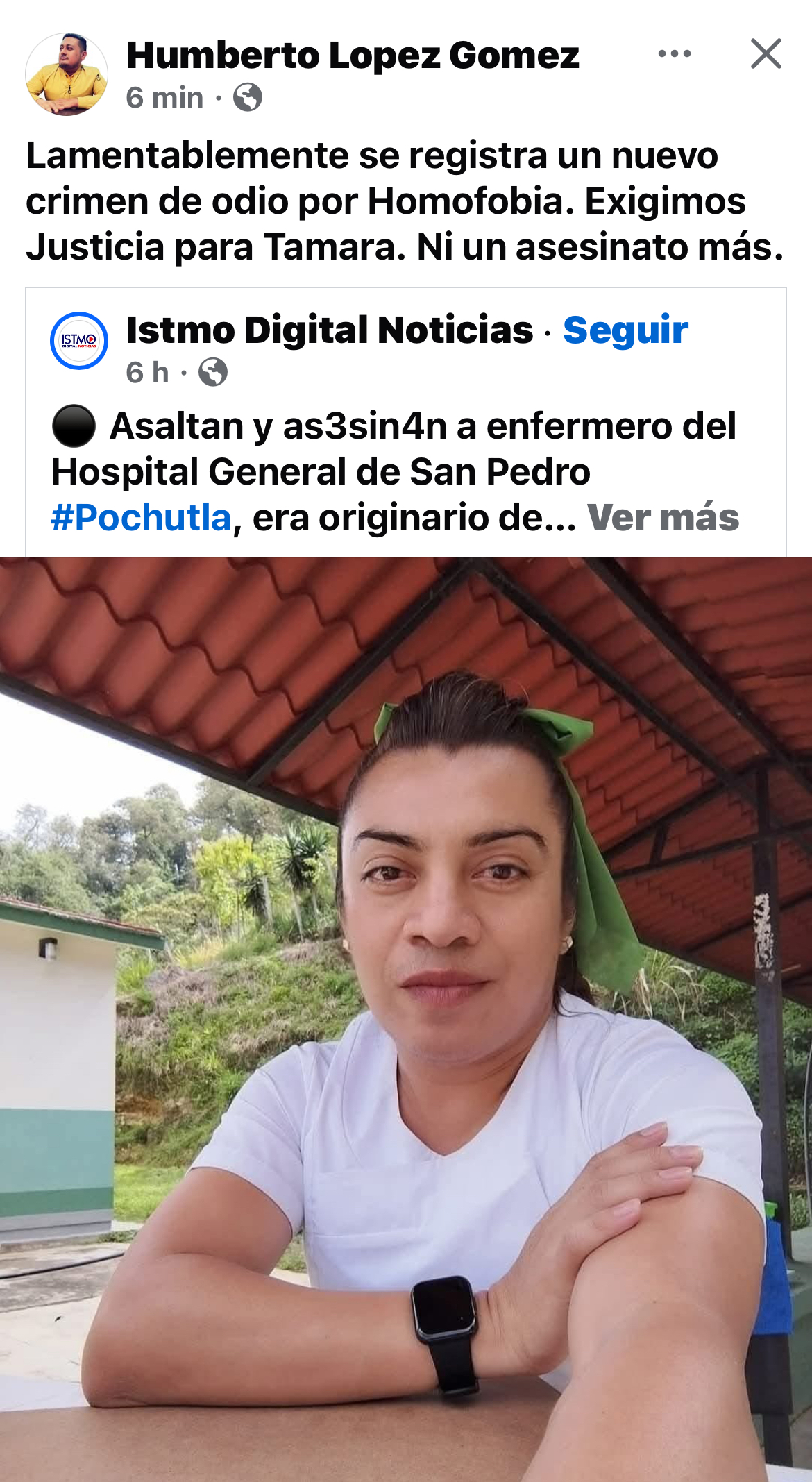Dismiss the post with the X button

pos(766,53)
